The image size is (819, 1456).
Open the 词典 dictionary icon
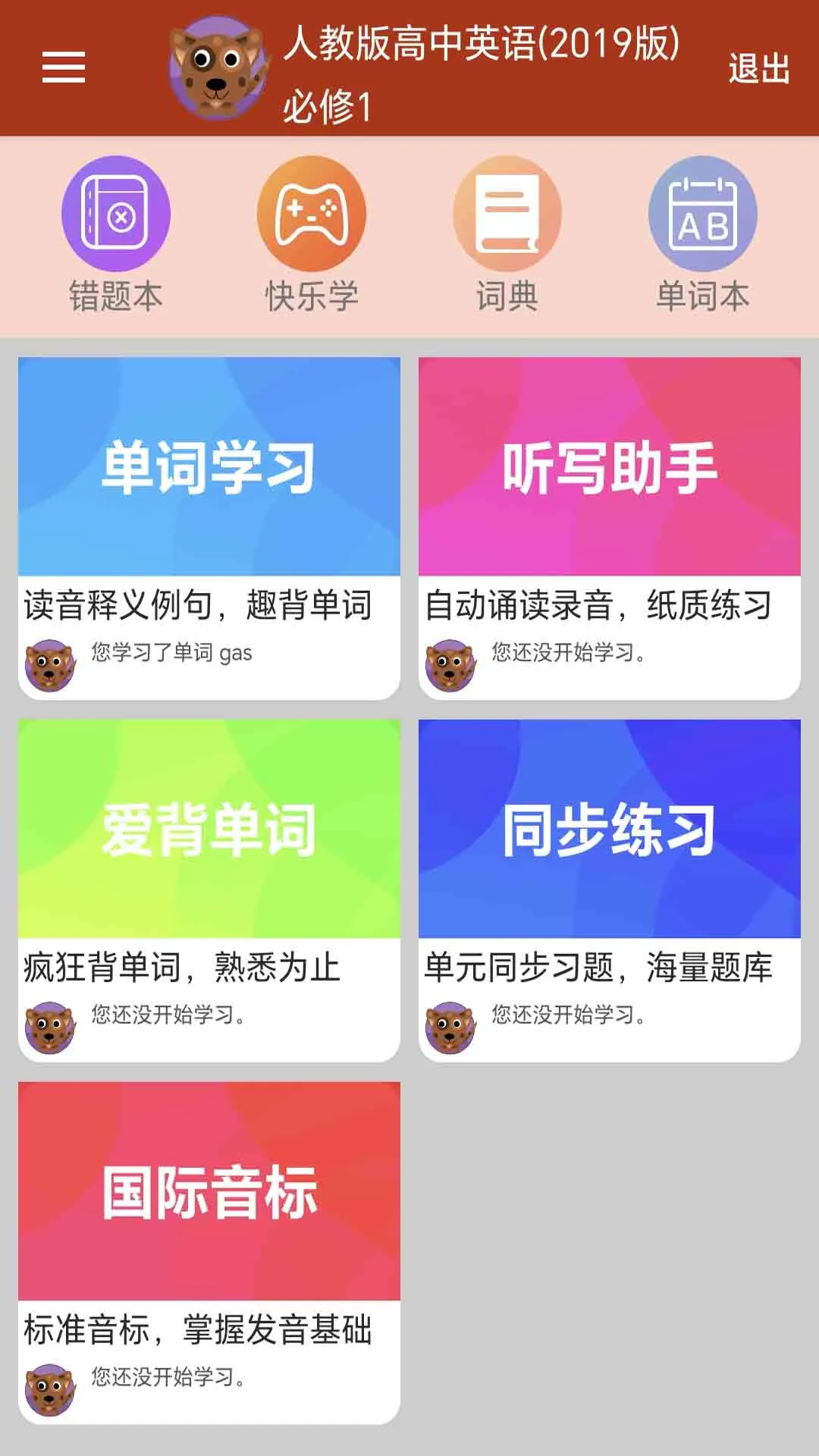[507, 213]
